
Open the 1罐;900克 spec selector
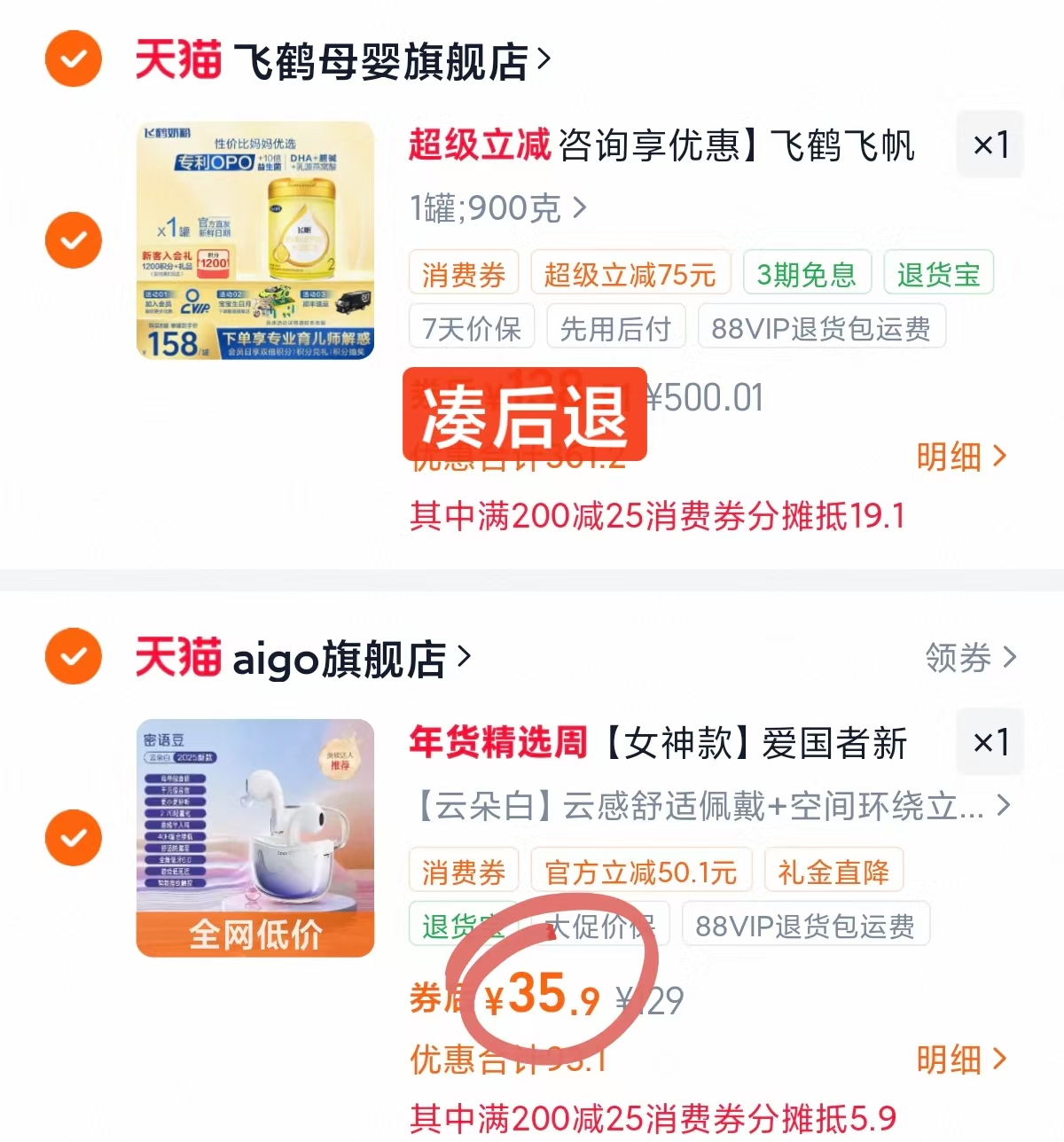(x=497, y=207)
